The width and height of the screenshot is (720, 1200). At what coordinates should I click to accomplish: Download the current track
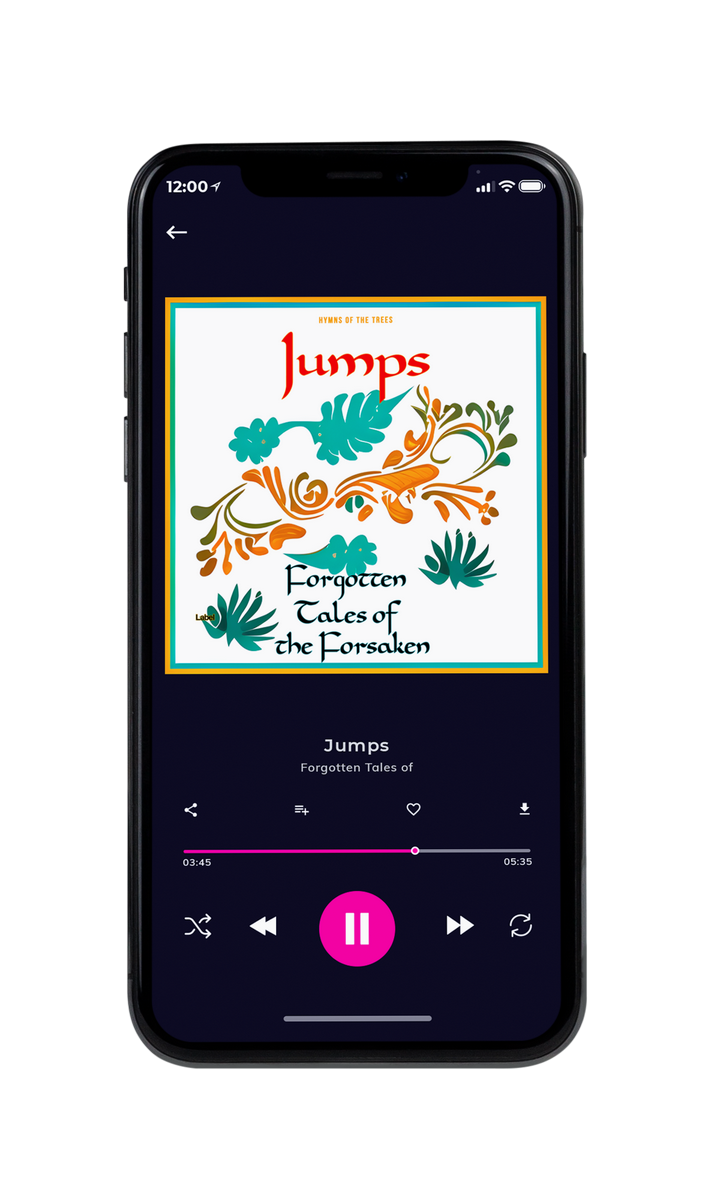click(524, 809)
